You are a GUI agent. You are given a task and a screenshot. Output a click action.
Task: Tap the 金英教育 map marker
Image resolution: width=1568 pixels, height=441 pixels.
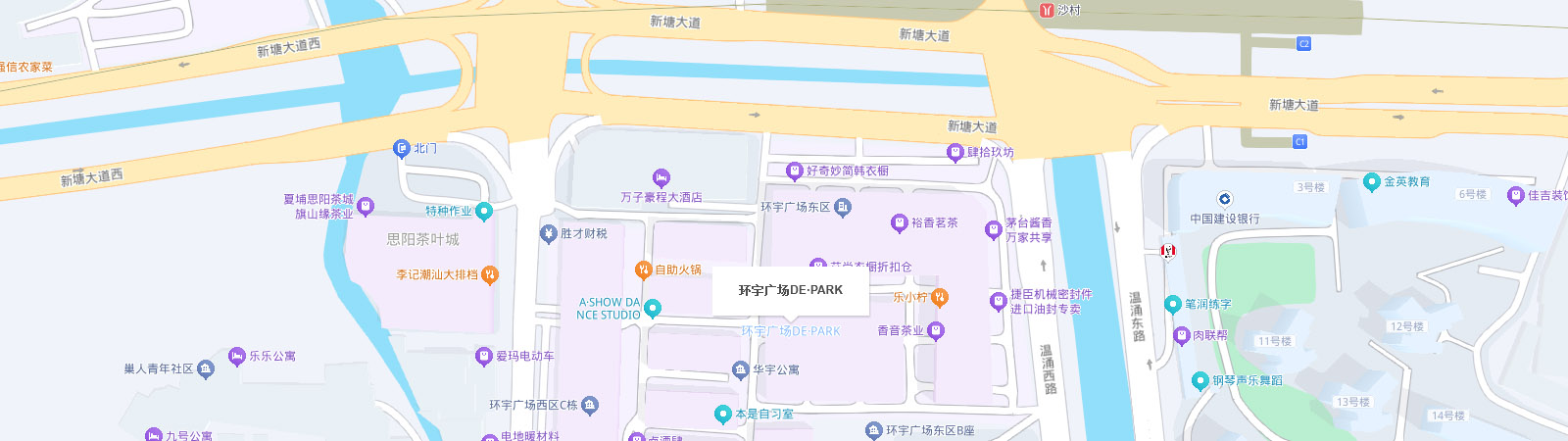(x=1372, y=182)
